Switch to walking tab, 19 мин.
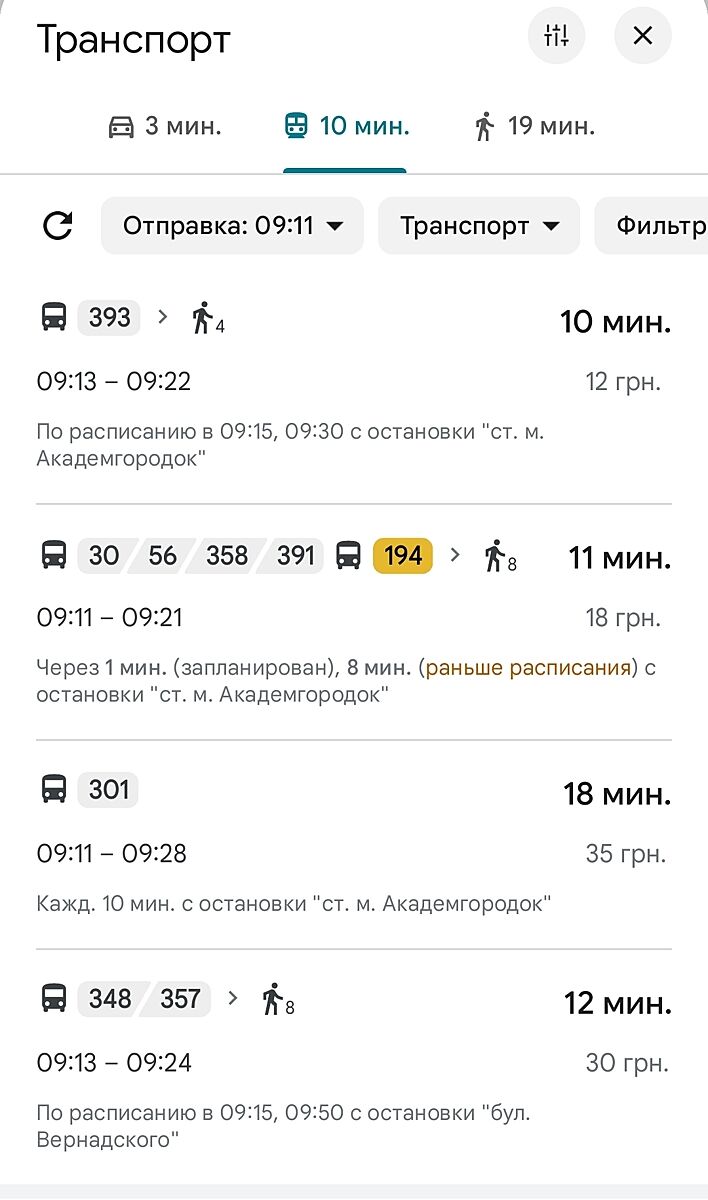The width and height of the screenshot is (708, 1200). (534, 127)
